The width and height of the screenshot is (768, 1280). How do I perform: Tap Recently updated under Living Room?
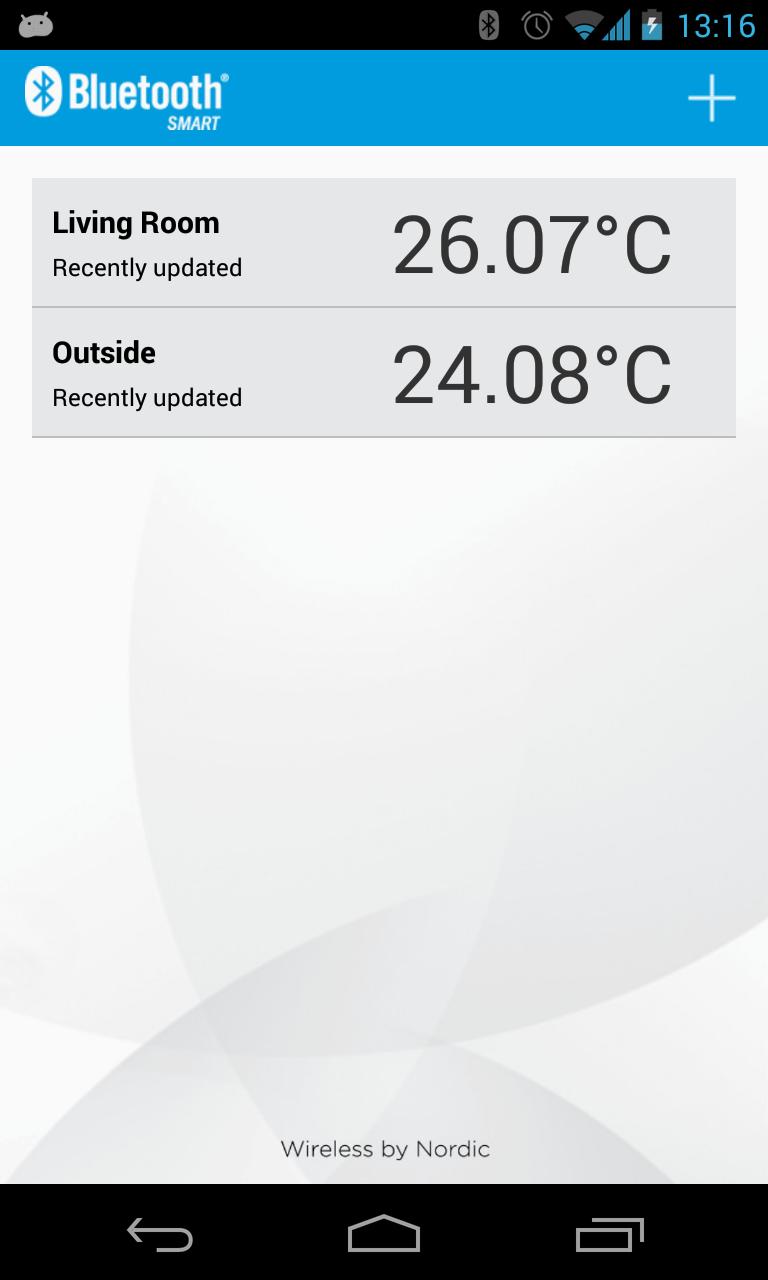[x=146, y=267]
